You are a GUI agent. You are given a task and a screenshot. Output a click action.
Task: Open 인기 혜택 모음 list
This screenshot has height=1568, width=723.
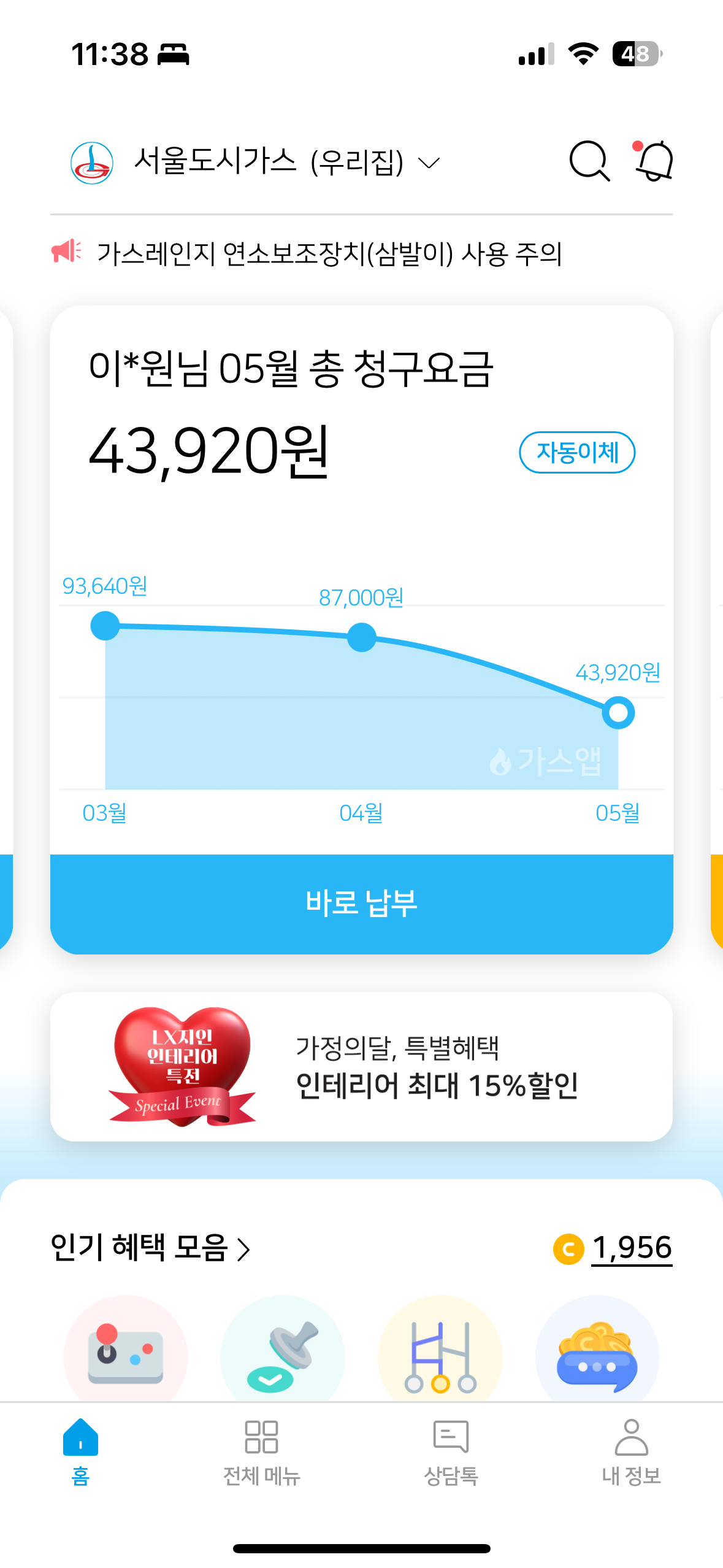[x=150, y=1248]
